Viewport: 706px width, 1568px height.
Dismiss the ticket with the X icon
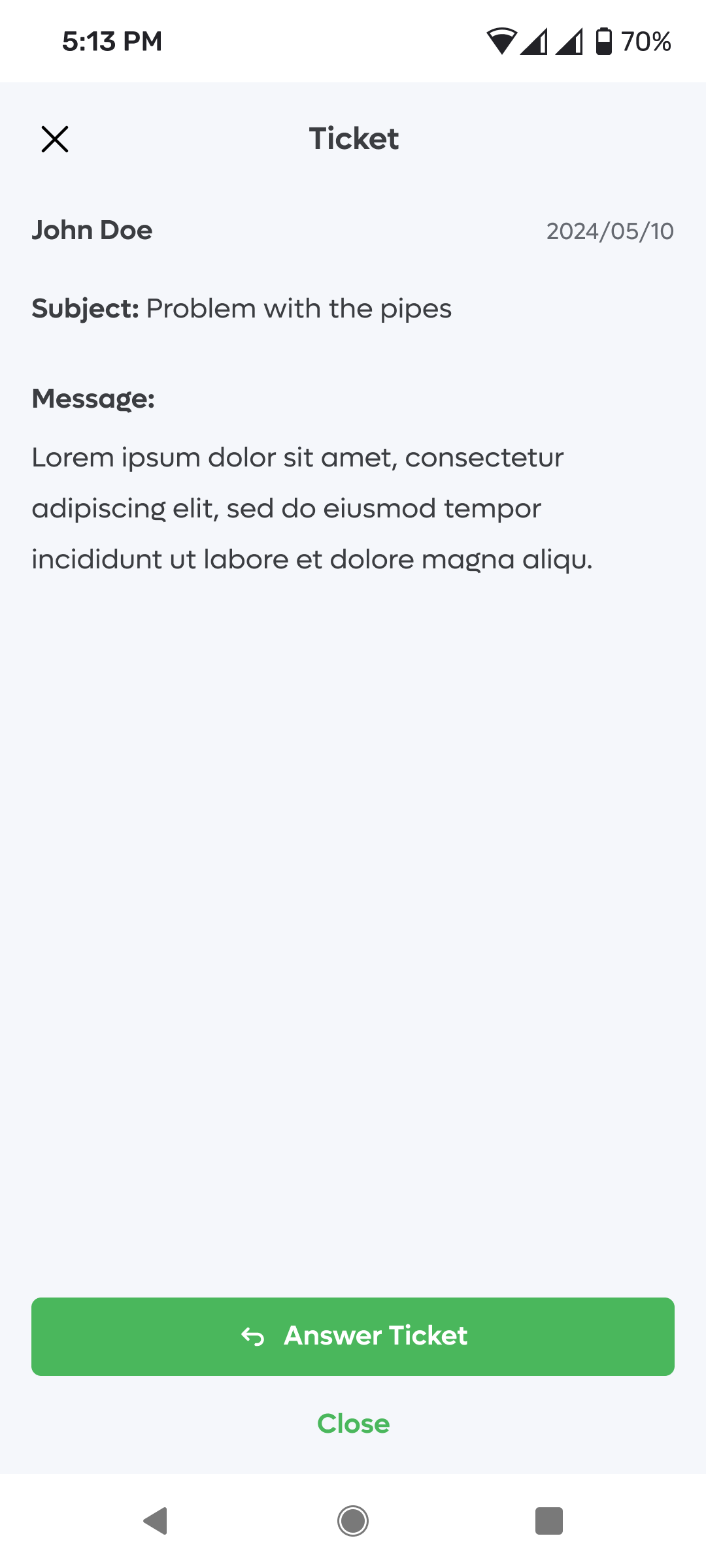(x=55, y=139)
